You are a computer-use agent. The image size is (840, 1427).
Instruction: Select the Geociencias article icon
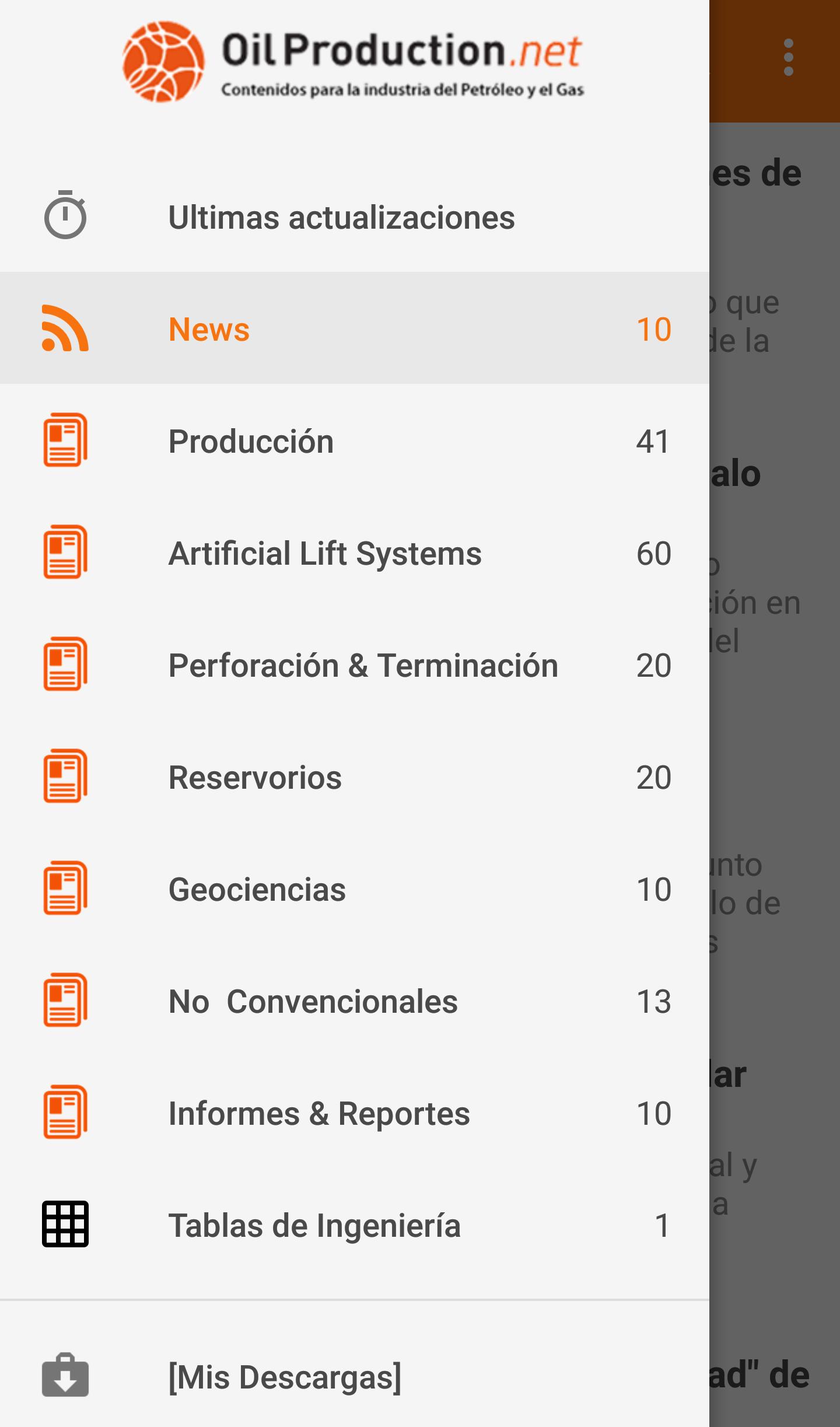click(x=65, y=889)
